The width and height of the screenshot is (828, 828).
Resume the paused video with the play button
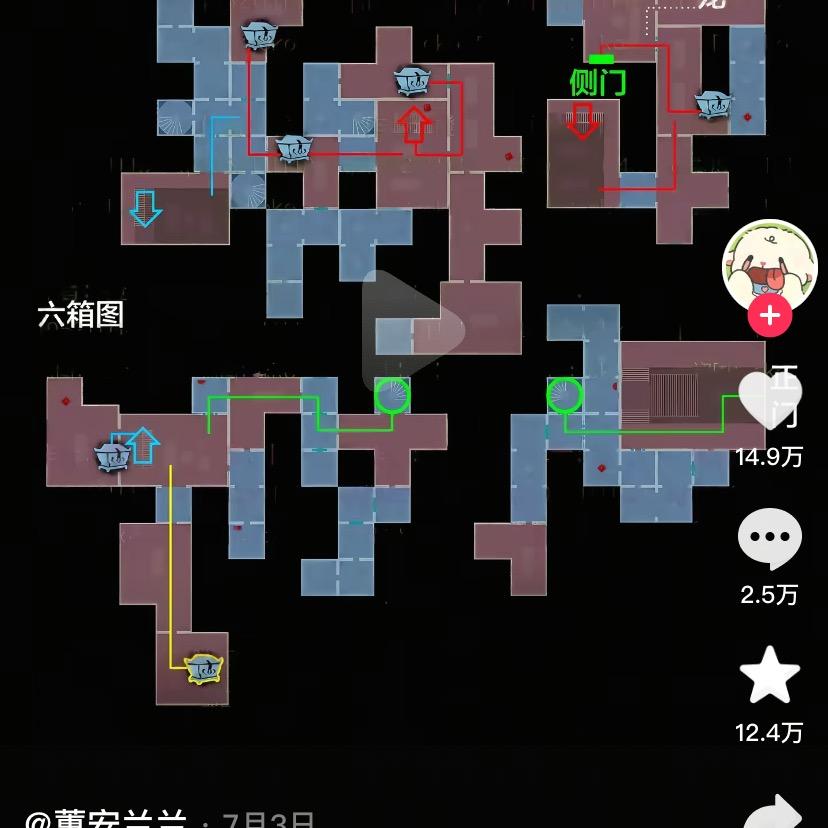point(413,331)
